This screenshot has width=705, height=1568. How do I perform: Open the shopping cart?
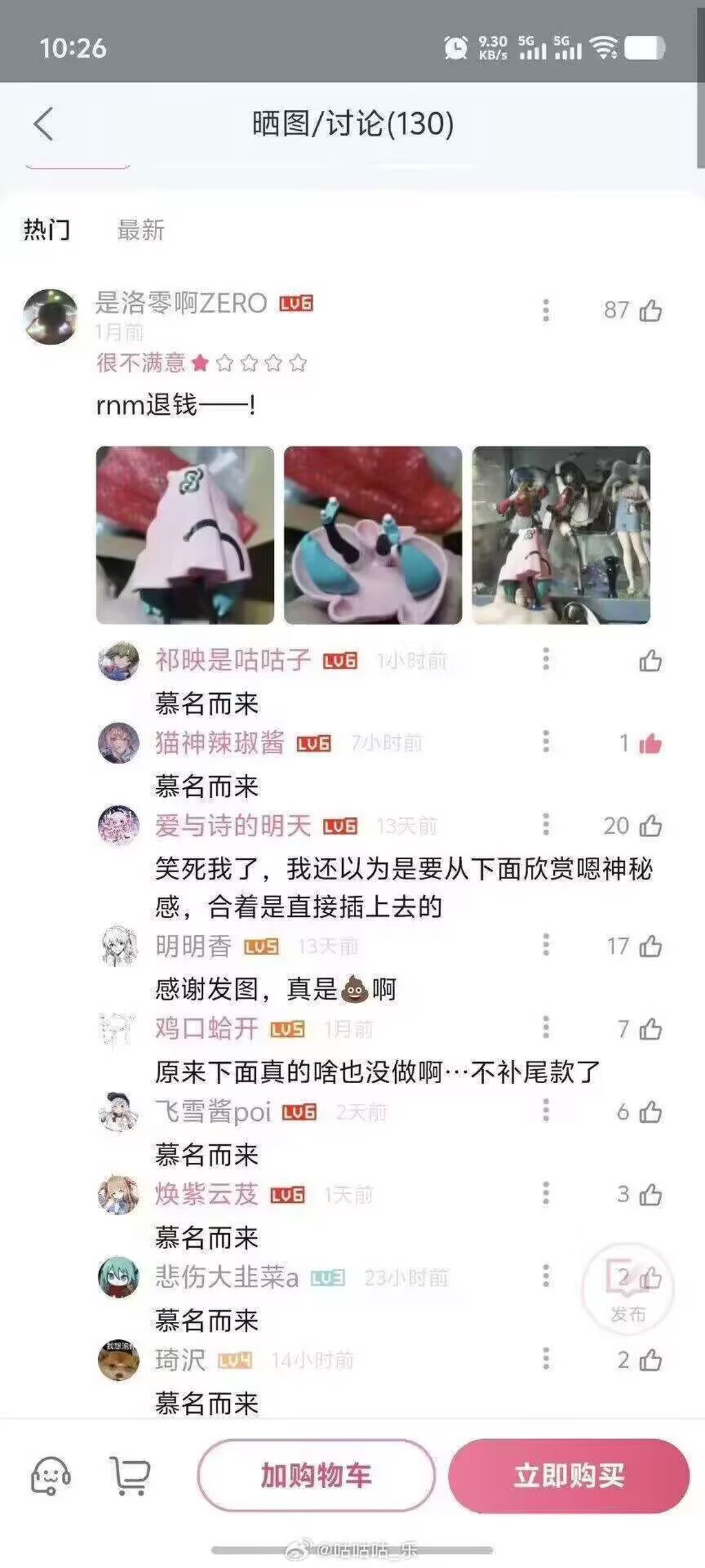click(130, 1477)
